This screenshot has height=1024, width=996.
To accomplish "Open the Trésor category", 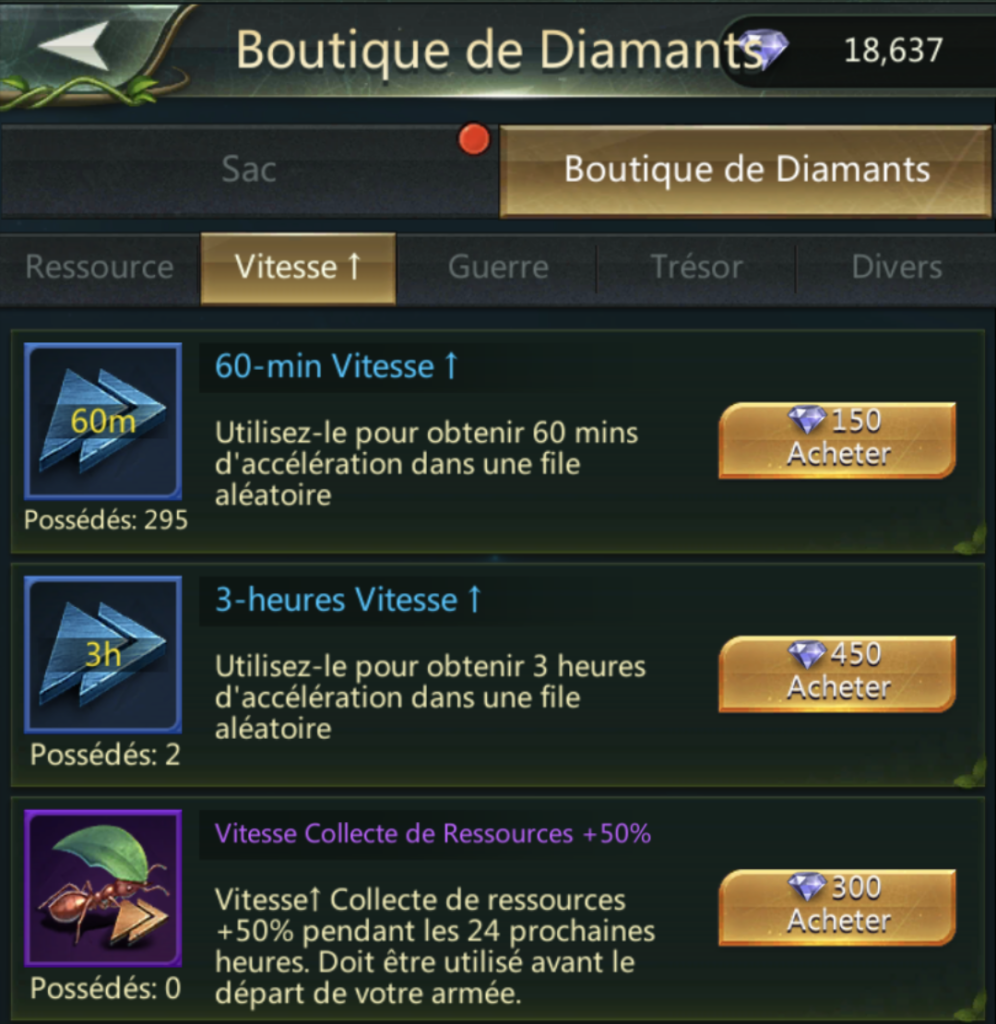I will pyautogui.click(x=696, y=267).
